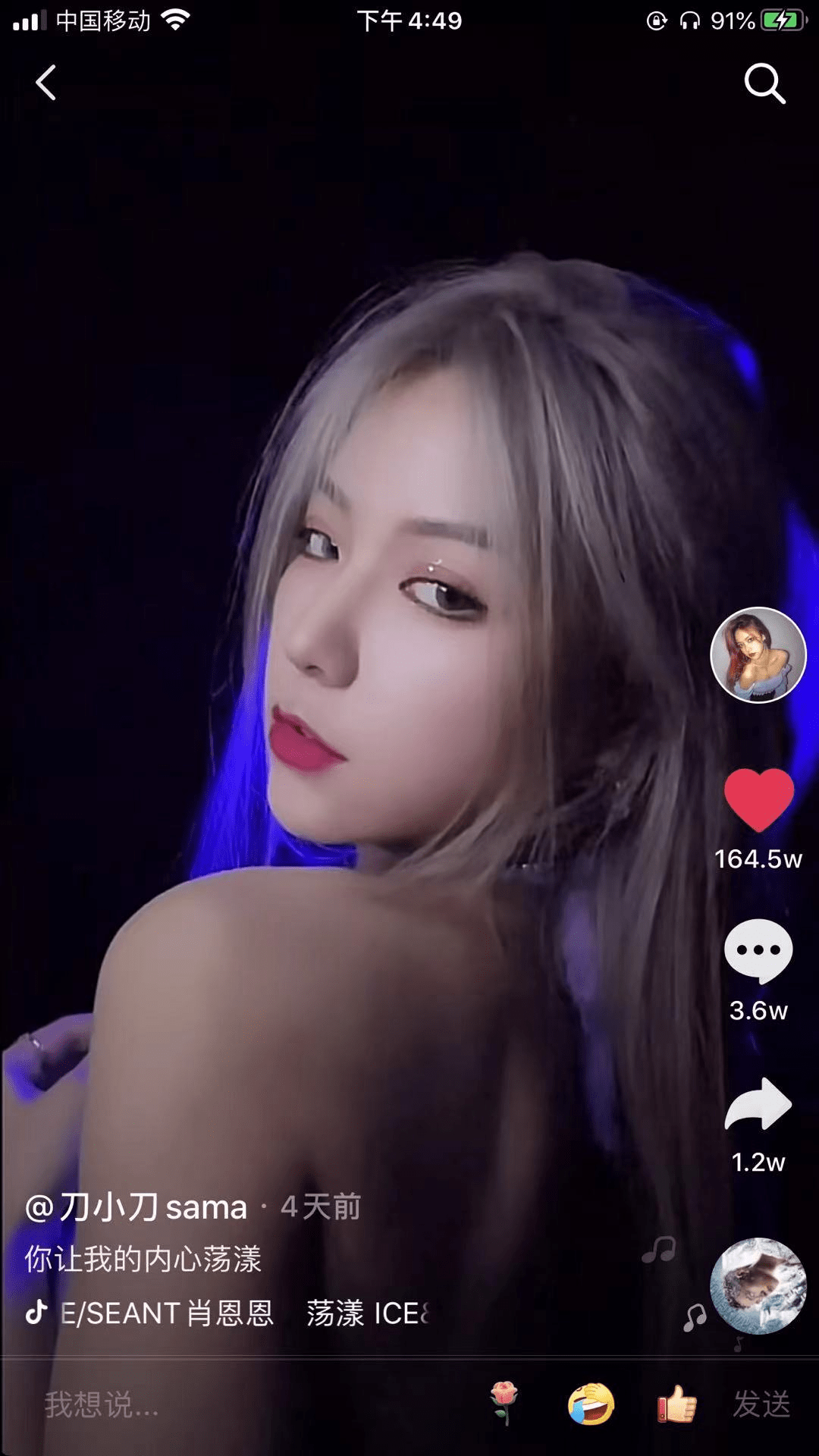This screenshot has width=819, height=1456.
Task: Open the creator's profile avatar
Action: [x=758, y=655]
